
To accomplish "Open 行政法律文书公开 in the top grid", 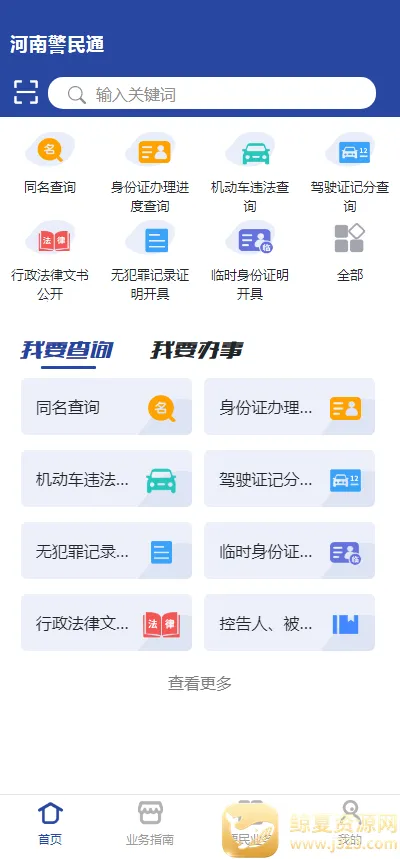I will [50, 261].
